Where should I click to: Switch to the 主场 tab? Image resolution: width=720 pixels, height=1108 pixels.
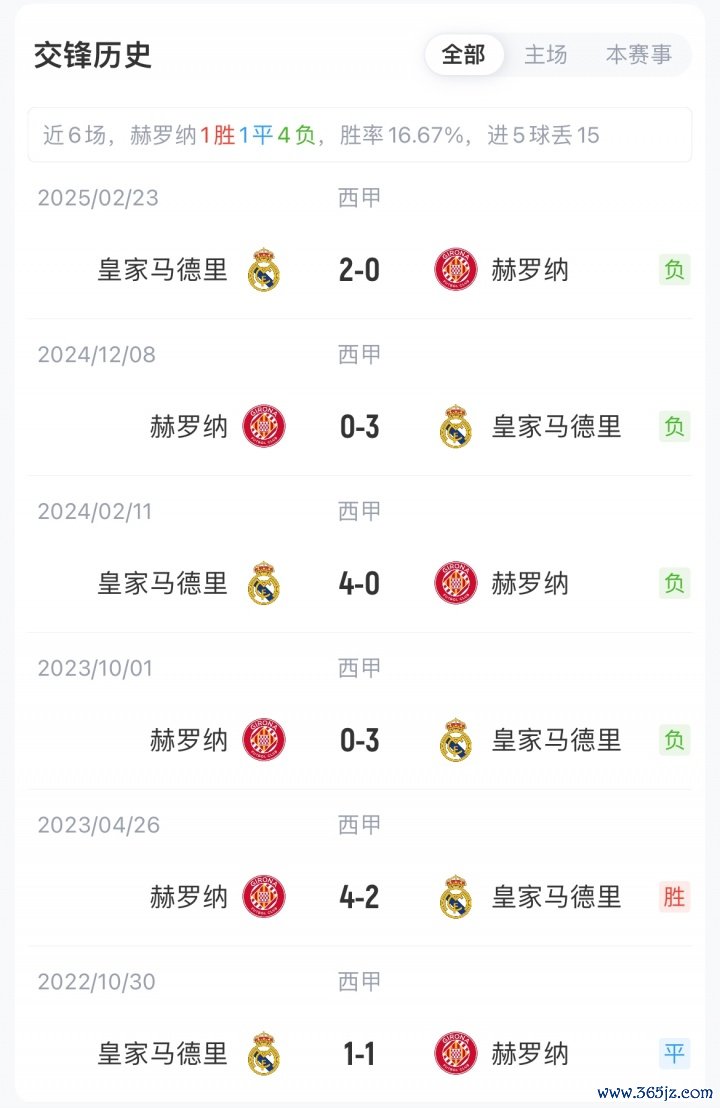546,55
